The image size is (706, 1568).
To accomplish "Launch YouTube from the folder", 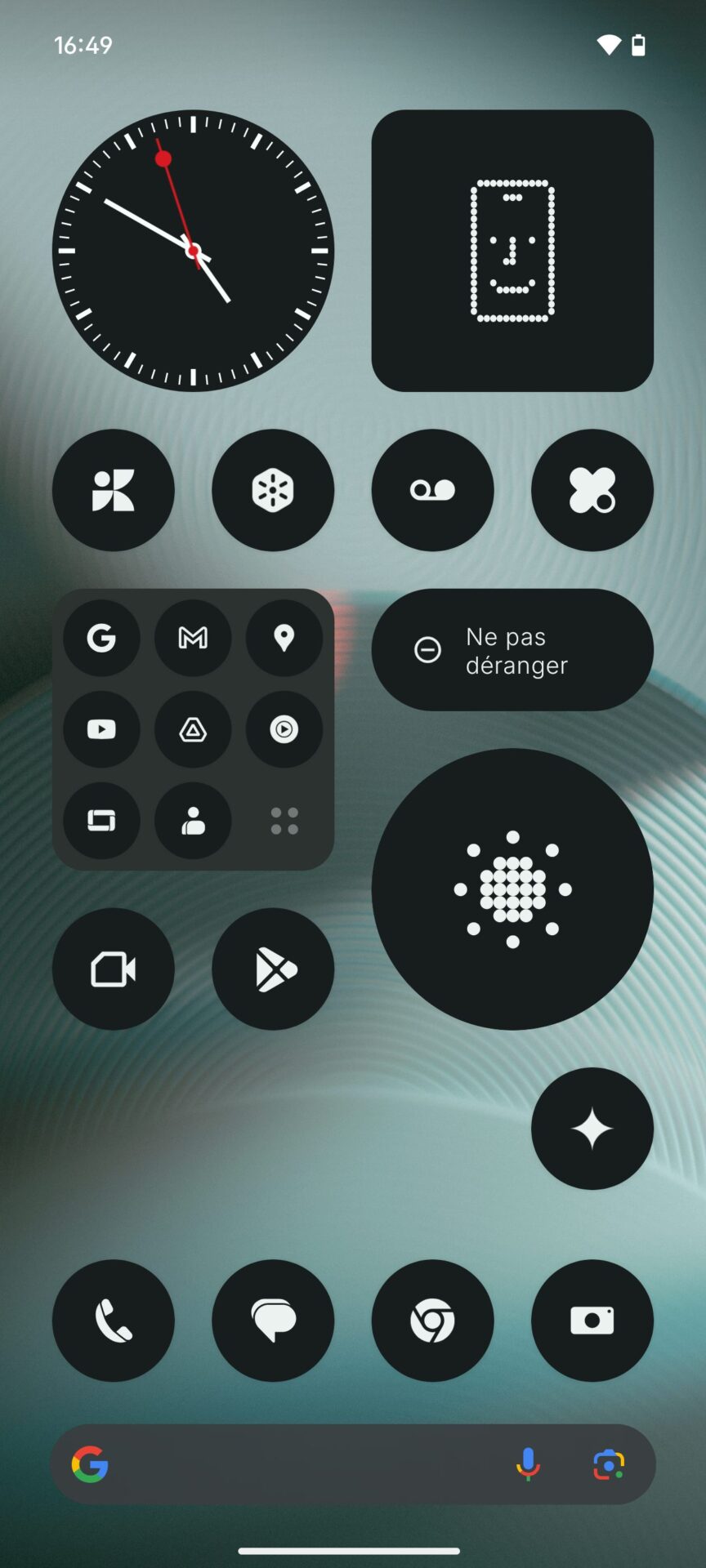I will [x=101, y=729].
